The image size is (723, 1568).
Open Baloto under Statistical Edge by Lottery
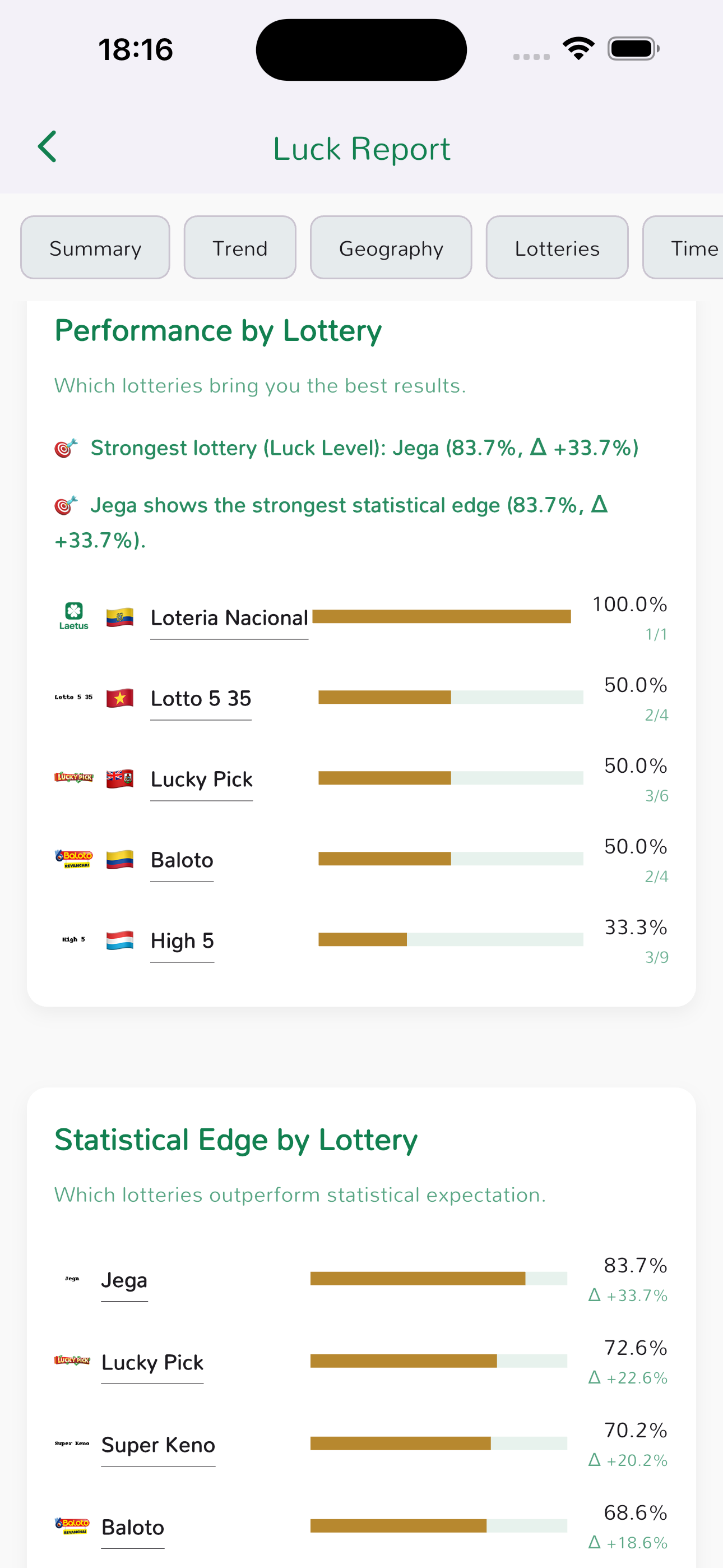(x=133, y=1527)
